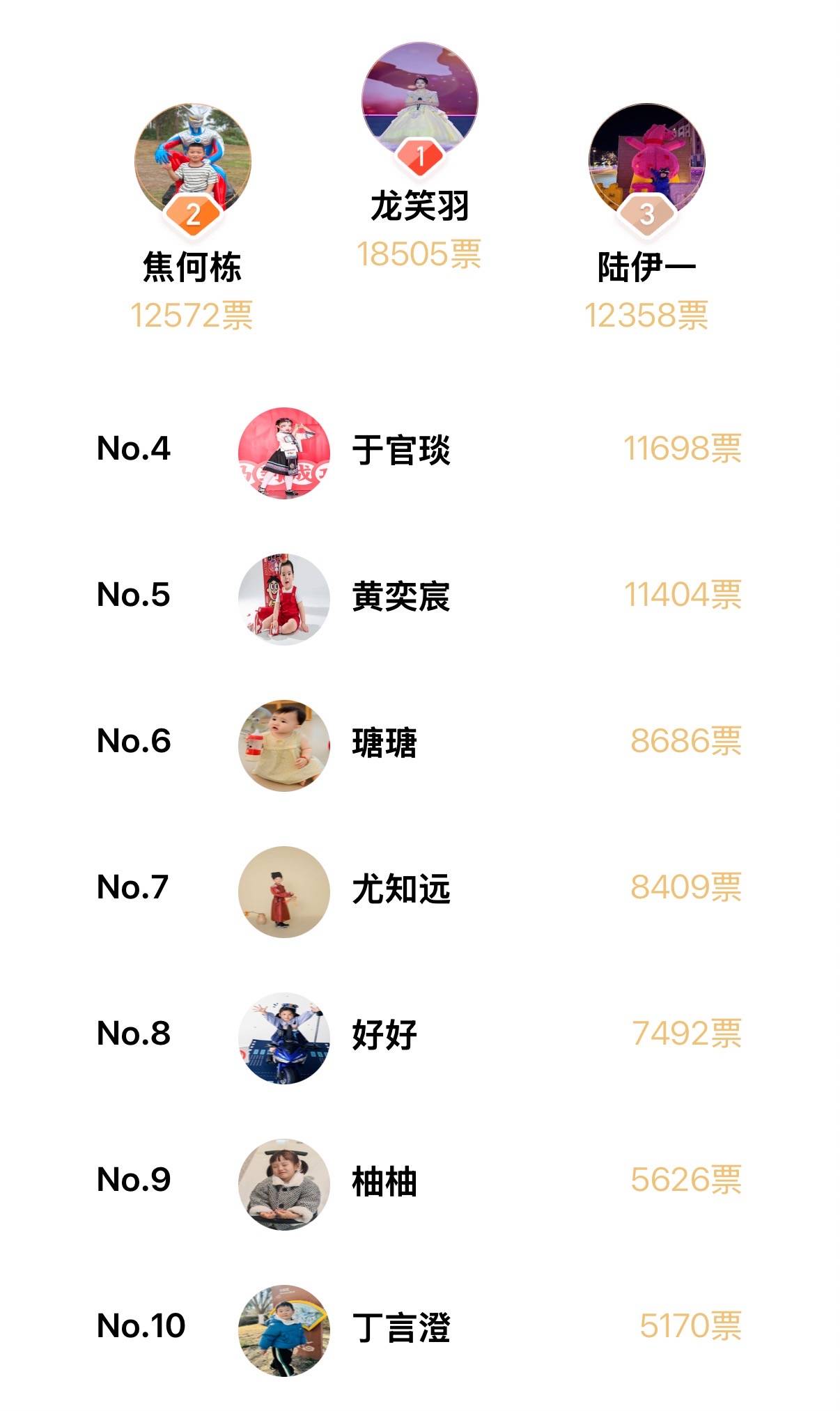The width and height of the screenshot is (840, 1411).
Task: Open No.9 contestant 柚柚
Action: click(384, 1181)
